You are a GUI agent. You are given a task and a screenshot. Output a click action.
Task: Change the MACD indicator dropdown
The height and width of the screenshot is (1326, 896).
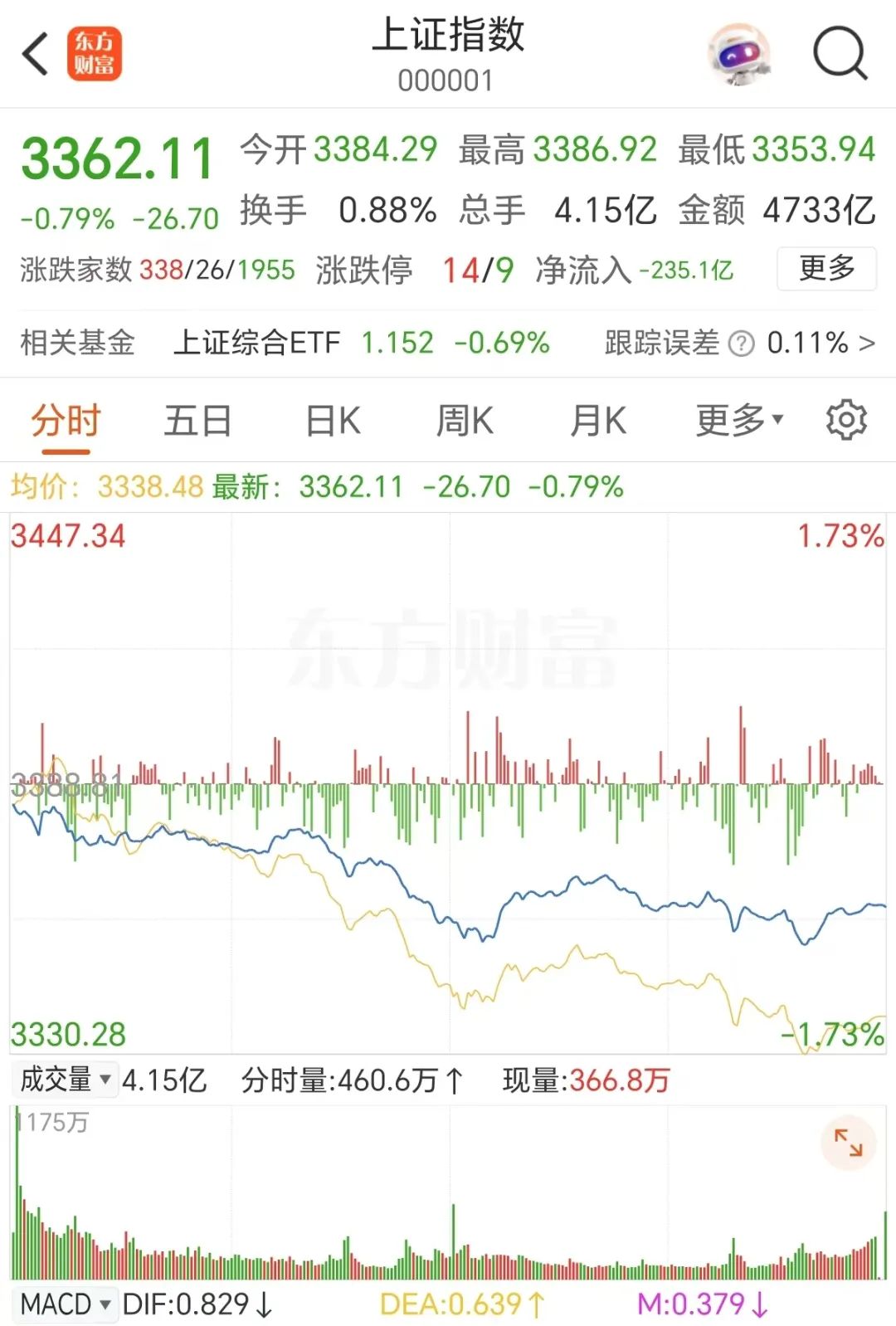[66, 1304]
